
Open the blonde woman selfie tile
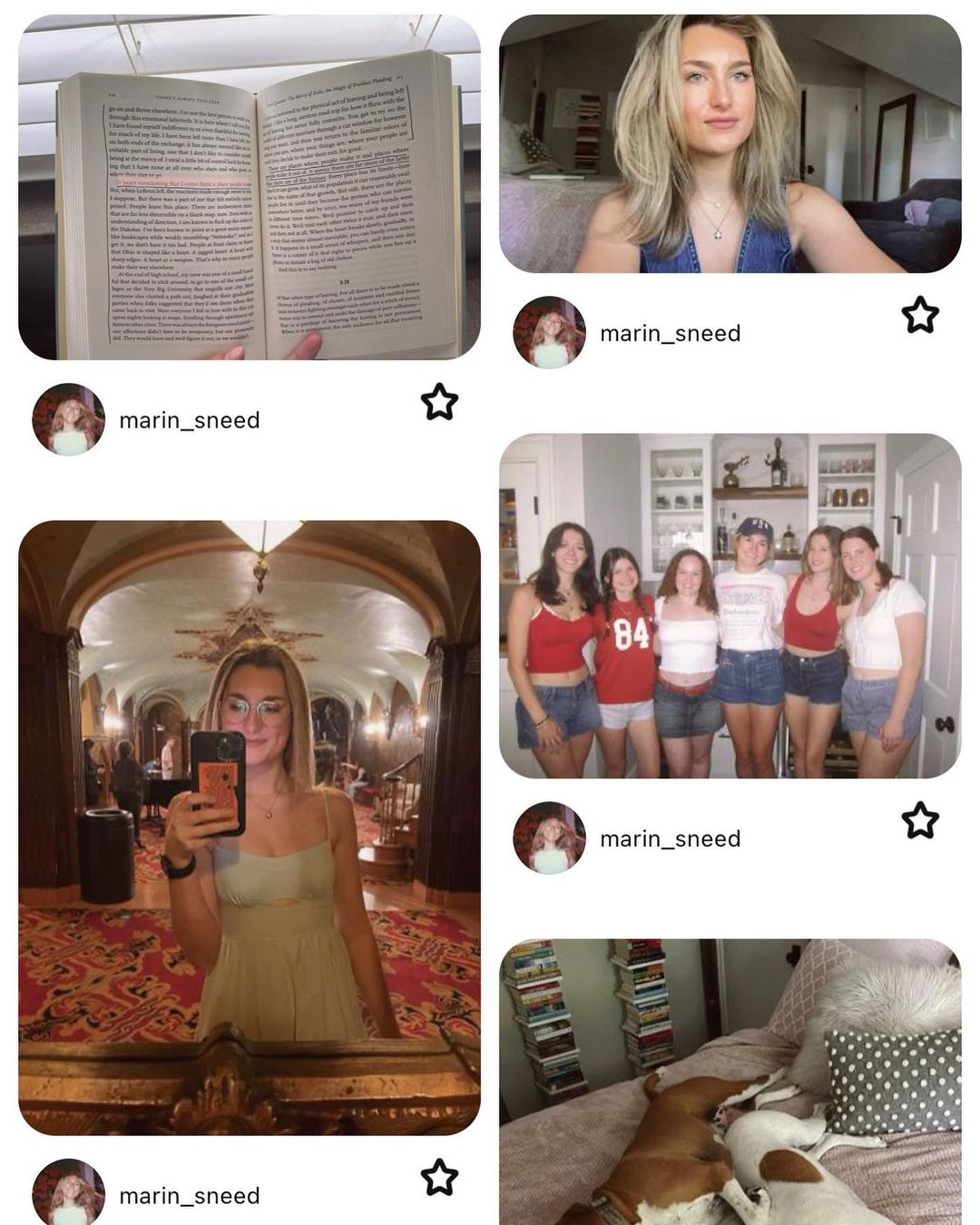[x=730, y=143]
